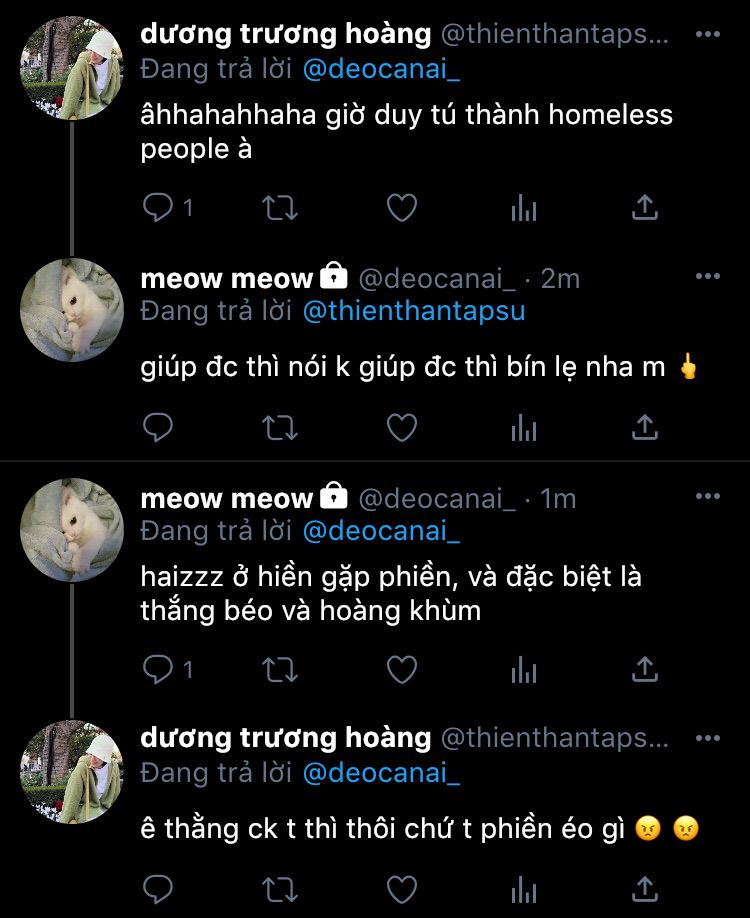Reply to the 'bín lẹ nha m' tweet
The width and height of the screenshot is (750, 918).
coord(159,428)
